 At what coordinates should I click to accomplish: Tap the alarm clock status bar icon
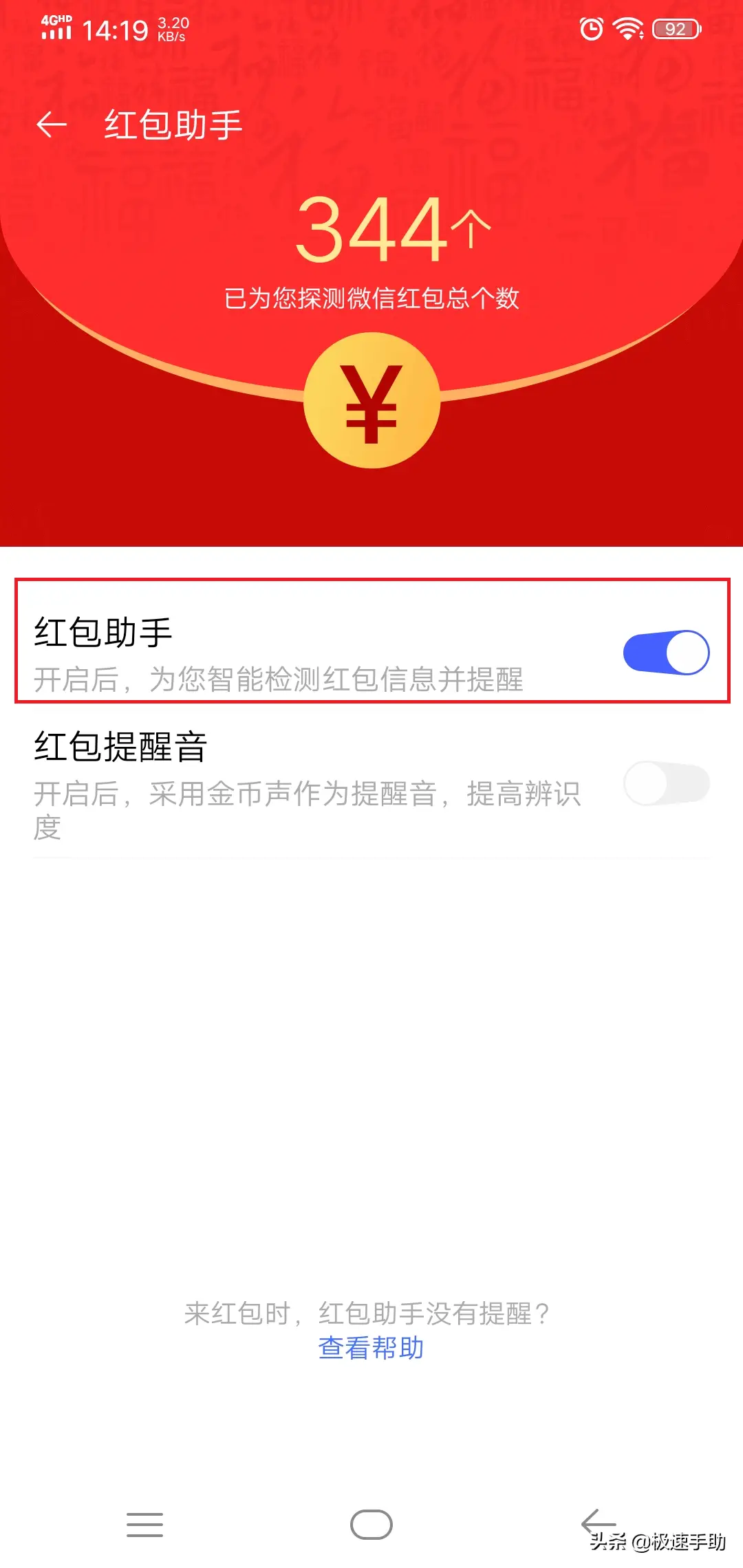tap(590, 29)
